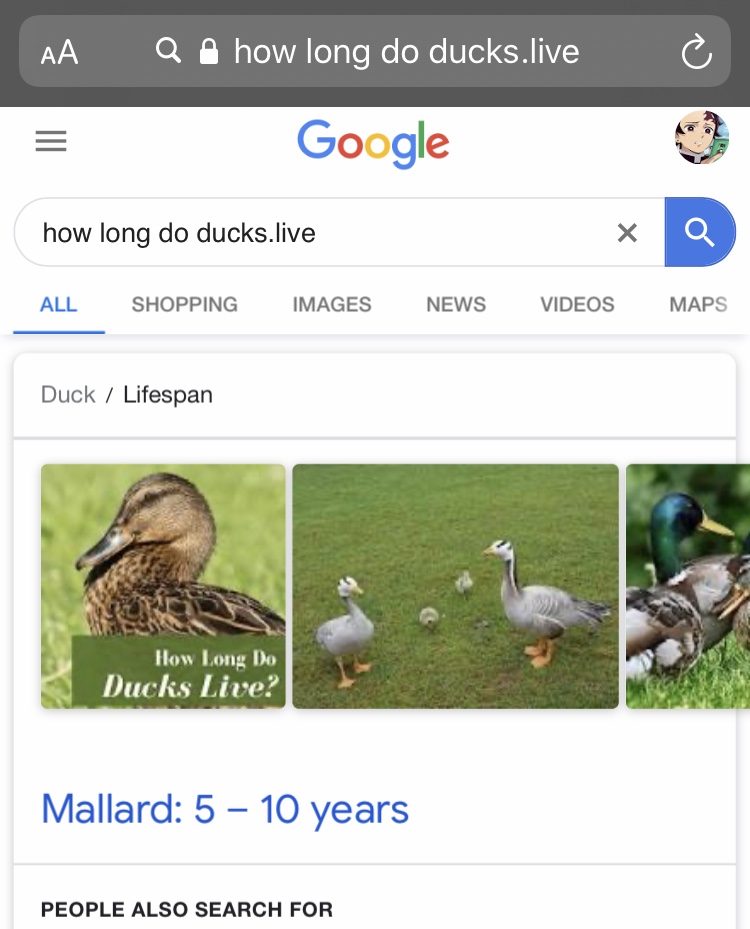Select the All results tab

(58, 304)
